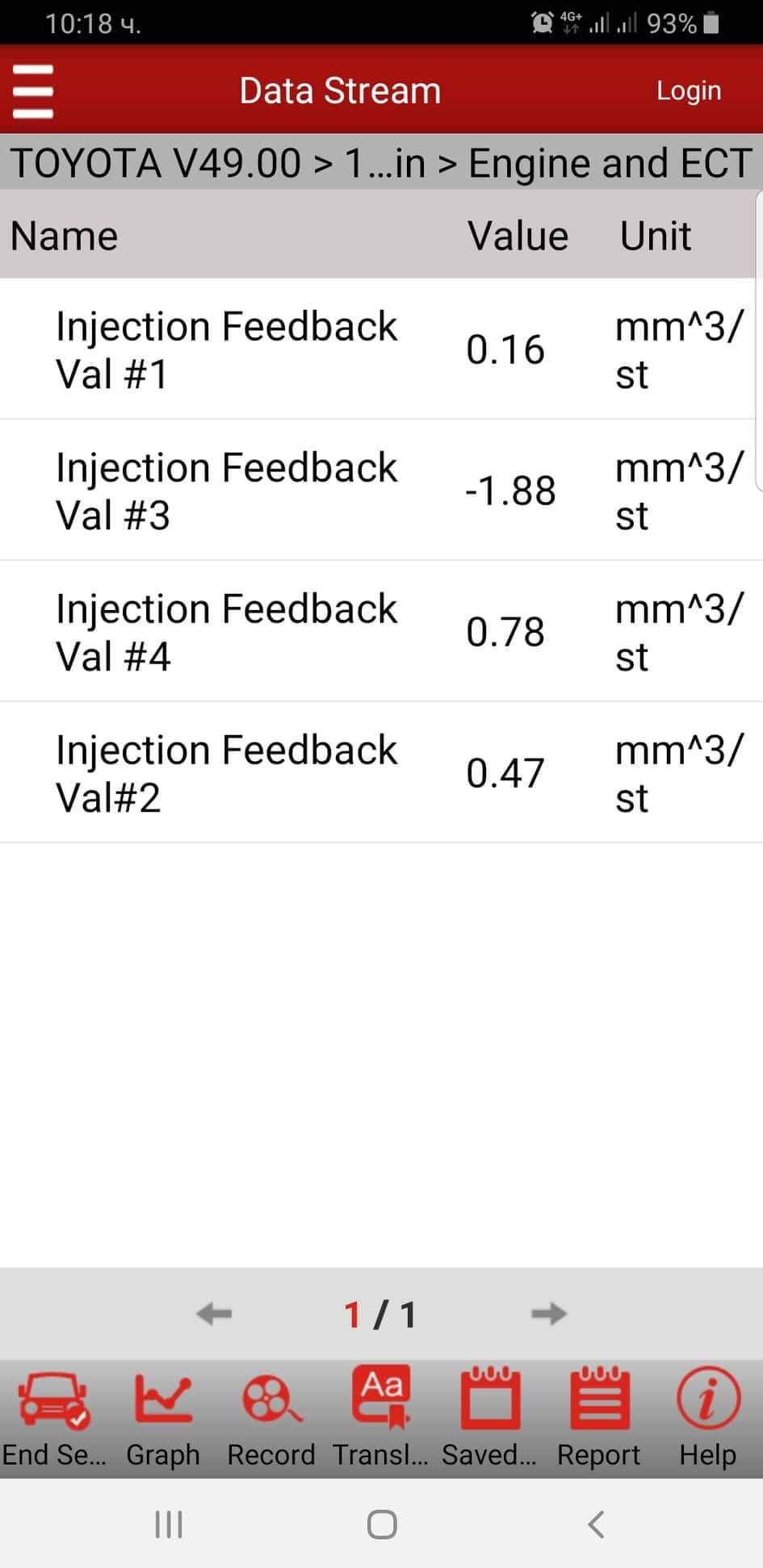The width and height of the screenshot is (763, 1568).
Task: Open the hamburger menu
Action: pos(33,90)
